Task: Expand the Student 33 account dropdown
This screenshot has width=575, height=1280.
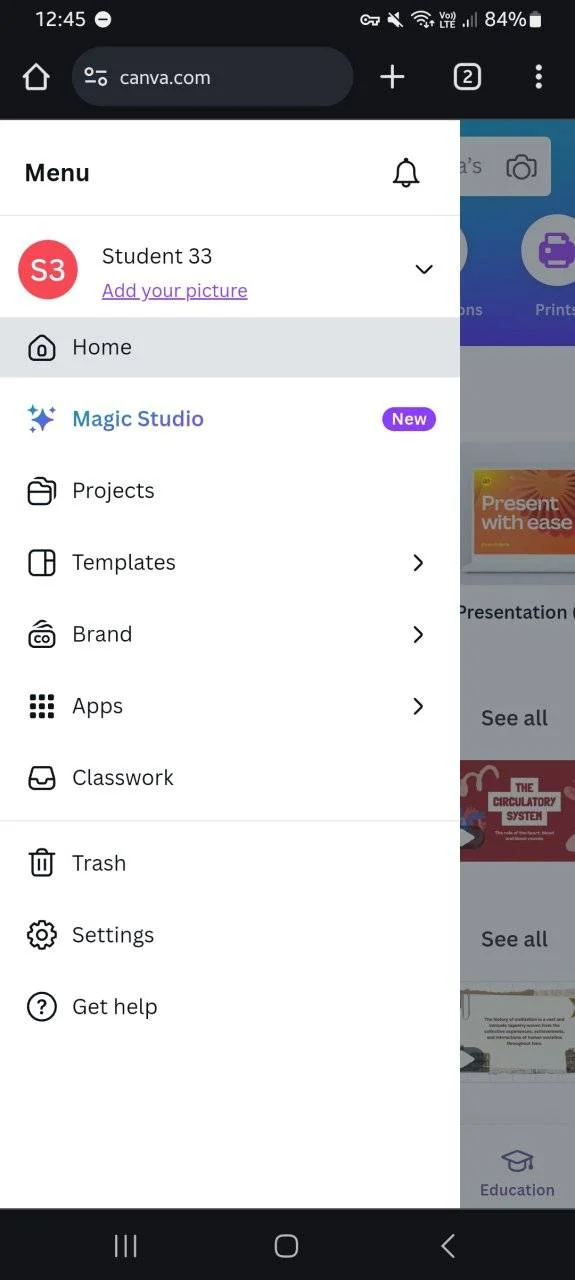Action: (x=424, y=269)
